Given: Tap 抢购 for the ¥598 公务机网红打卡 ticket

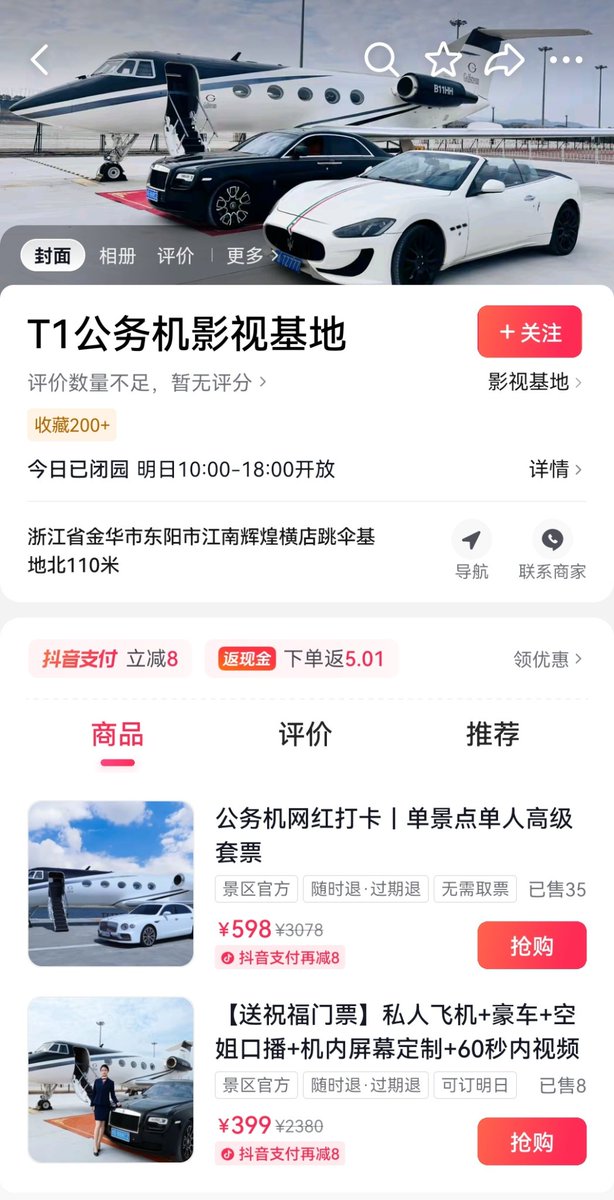Looking at the screenshot, I should tap(531, 945).
